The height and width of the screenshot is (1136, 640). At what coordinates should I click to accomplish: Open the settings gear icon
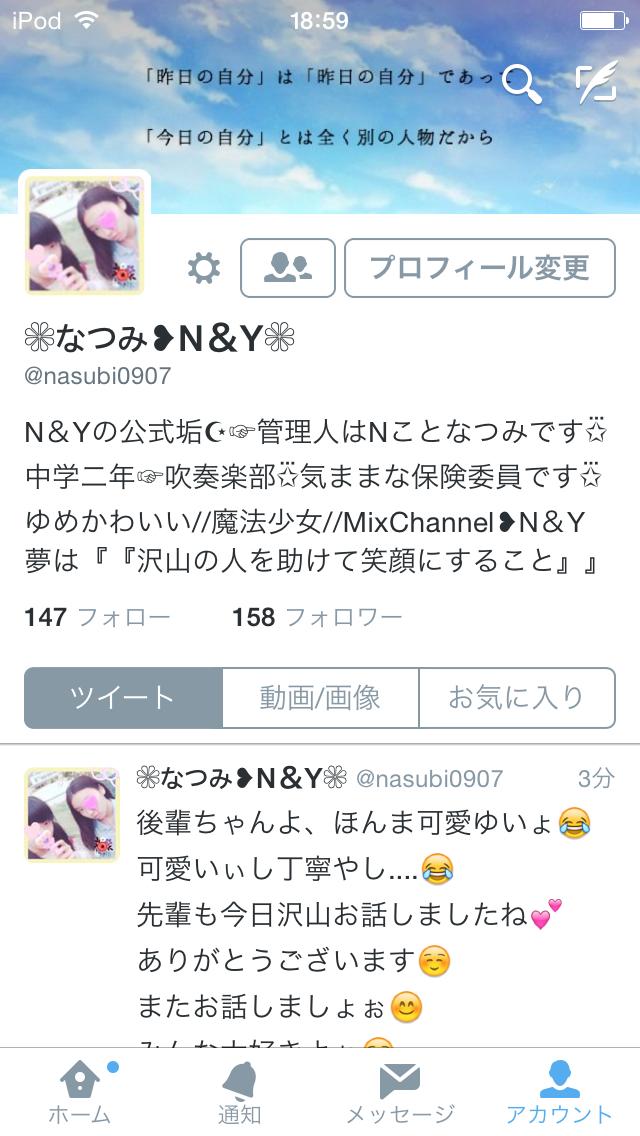[204, 268]
